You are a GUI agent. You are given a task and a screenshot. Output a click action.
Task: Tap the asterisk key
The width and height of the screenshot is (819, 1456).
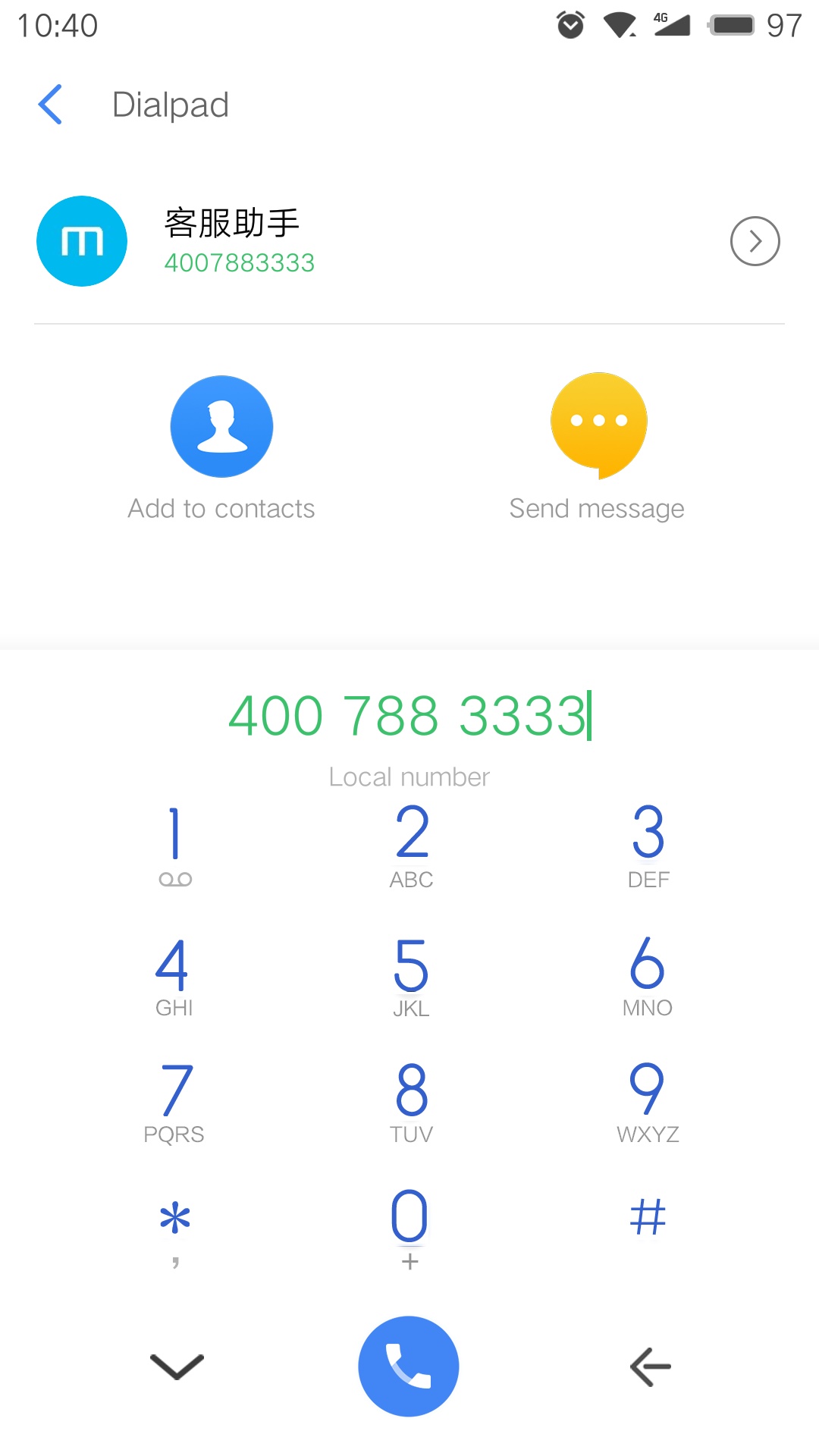(175, 1230)
